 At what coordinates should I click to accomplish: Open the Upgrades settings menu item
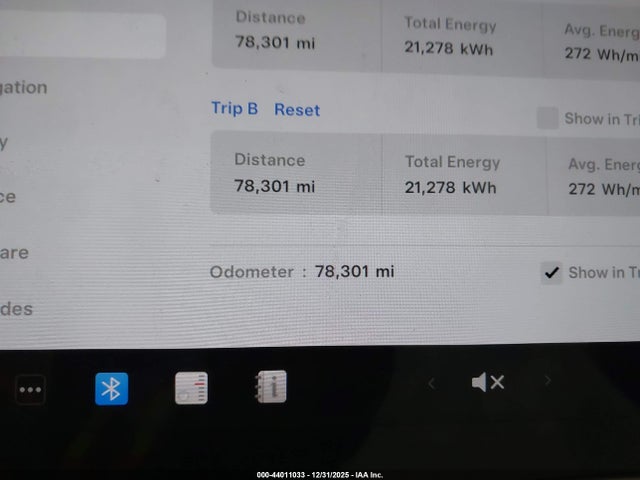pyautogui.click(x=16, y=309)
